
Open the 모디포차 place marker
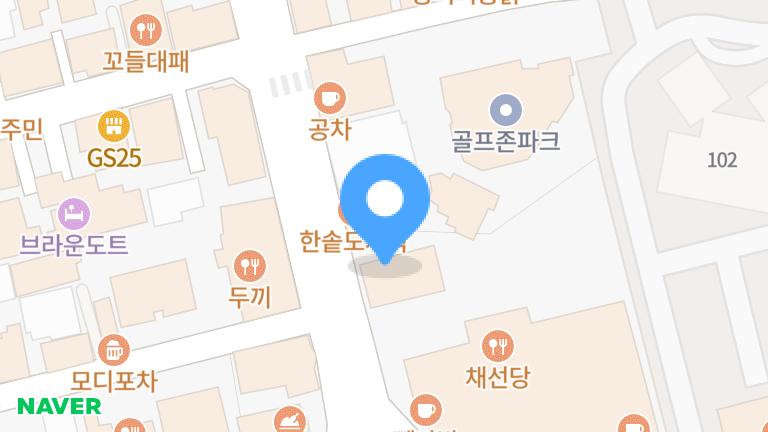pyautogui.click(x=114, y=350)
